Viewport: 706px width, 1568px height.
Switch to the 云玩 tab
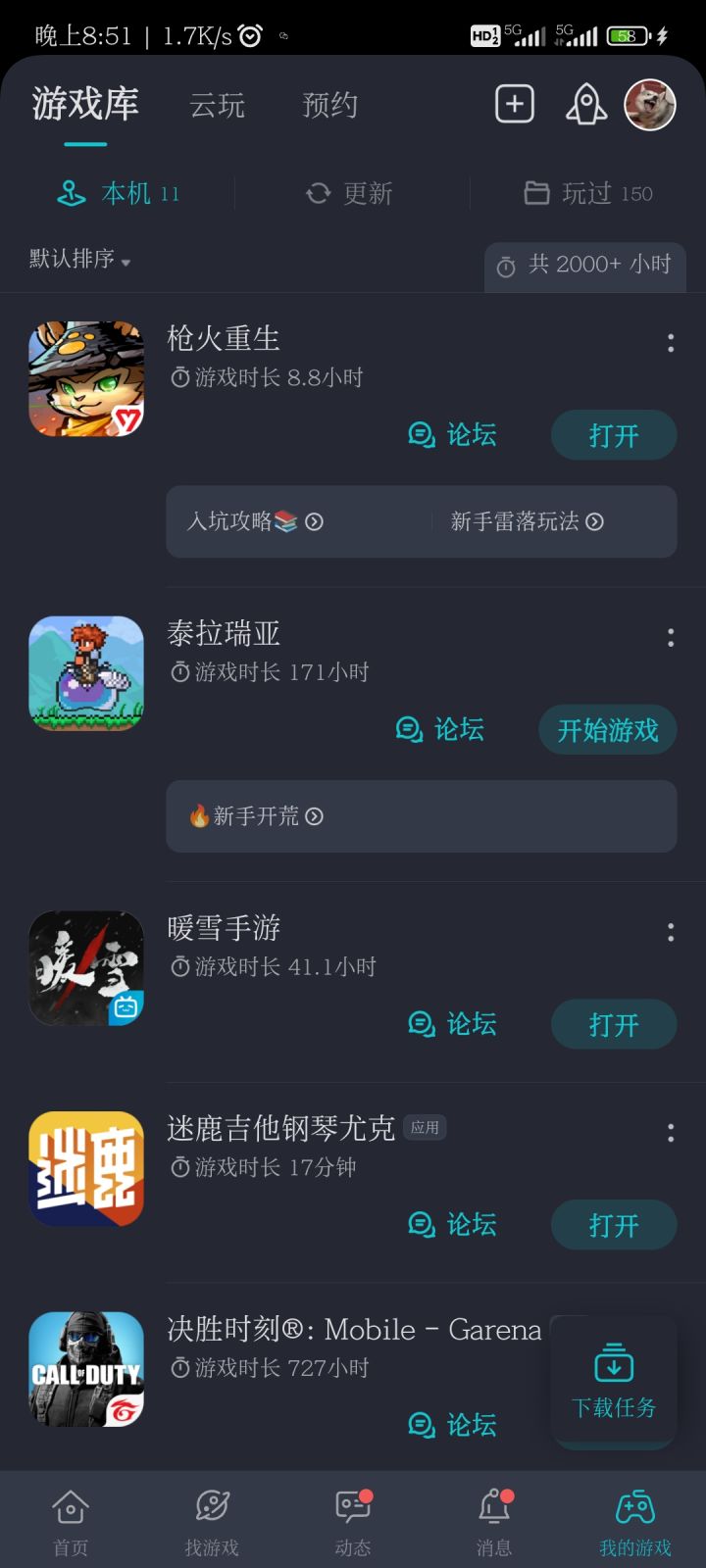pos(217,106)
